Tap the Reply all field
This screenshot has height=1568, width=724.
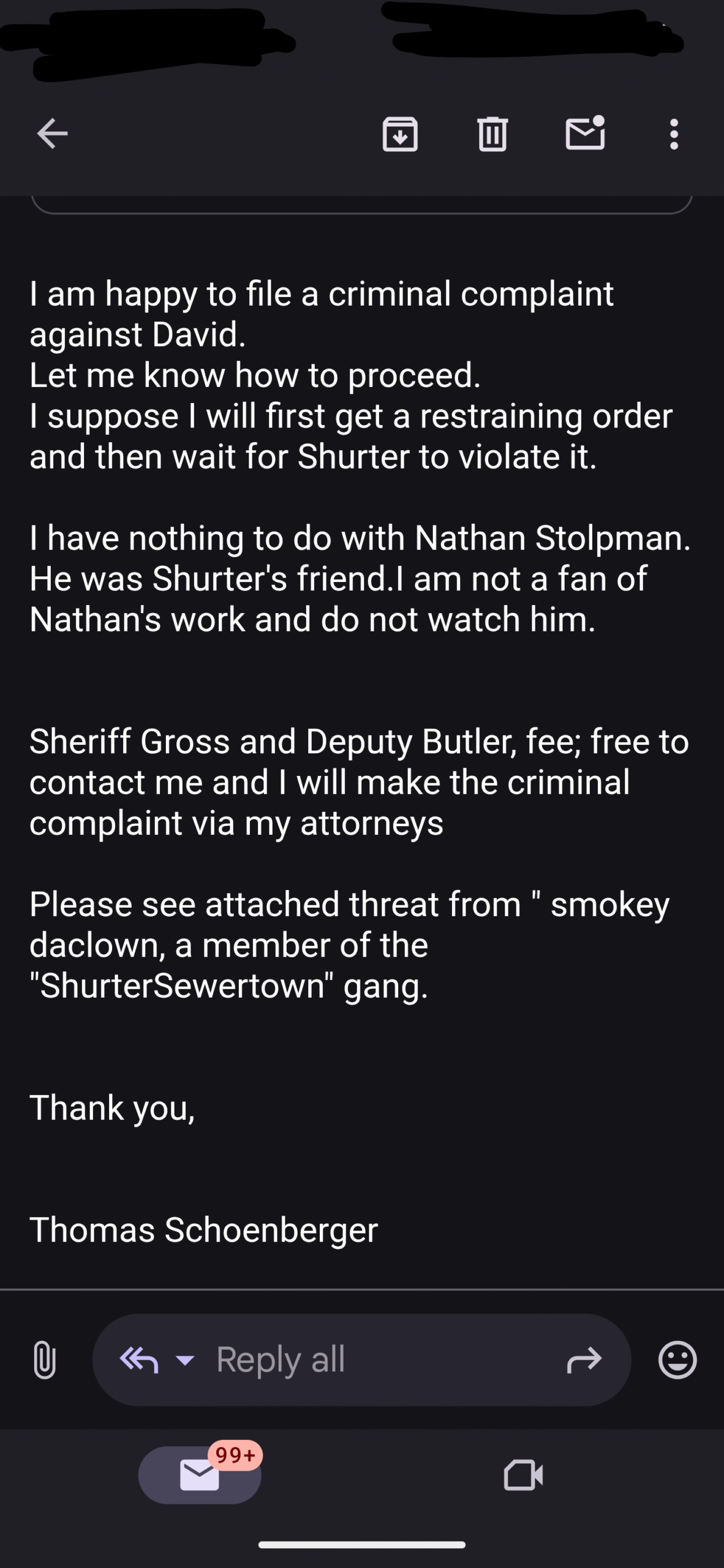[361, 1360]
